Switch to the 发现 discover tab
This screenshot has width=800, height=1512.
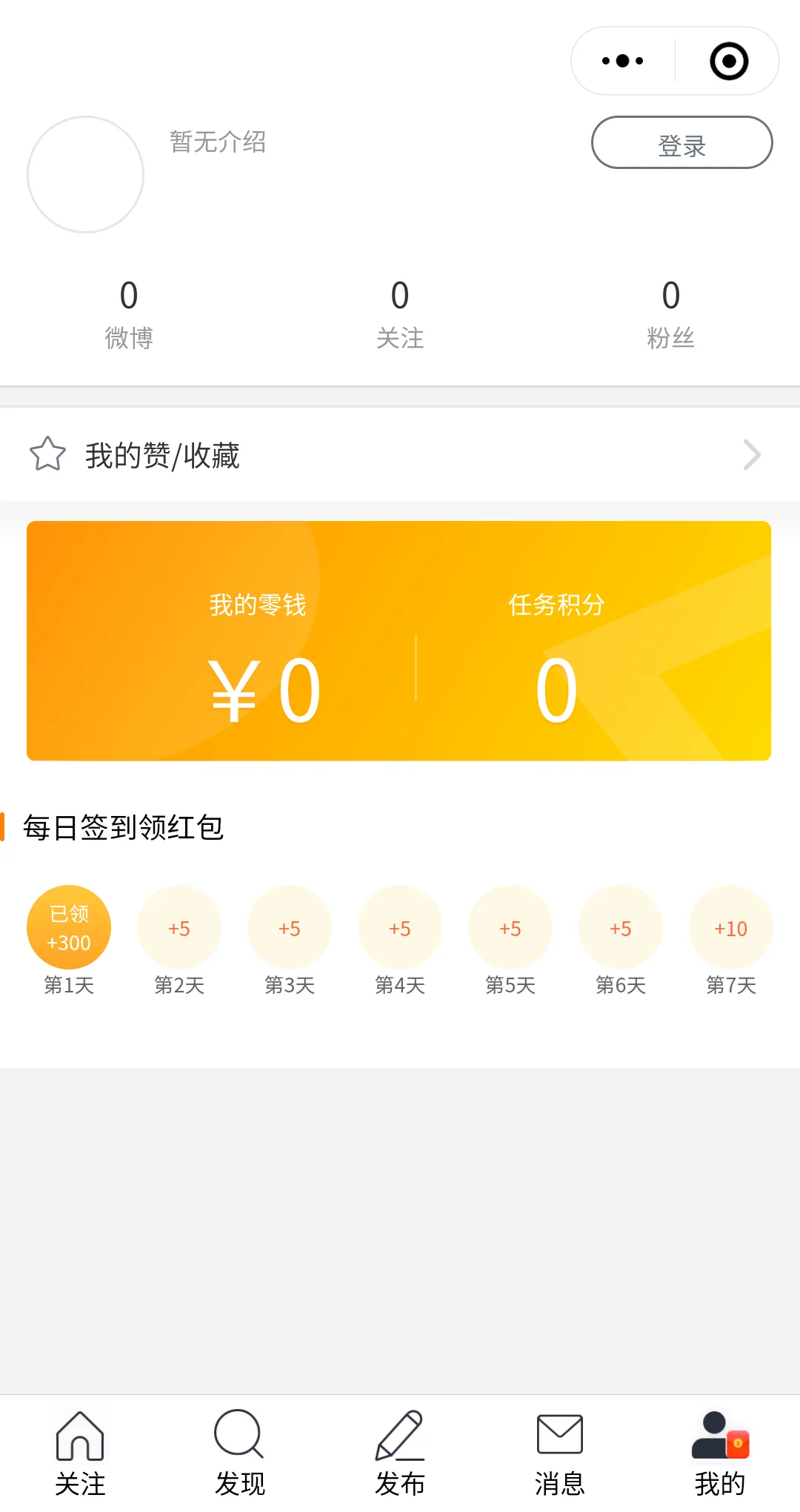click(240, 1453)
